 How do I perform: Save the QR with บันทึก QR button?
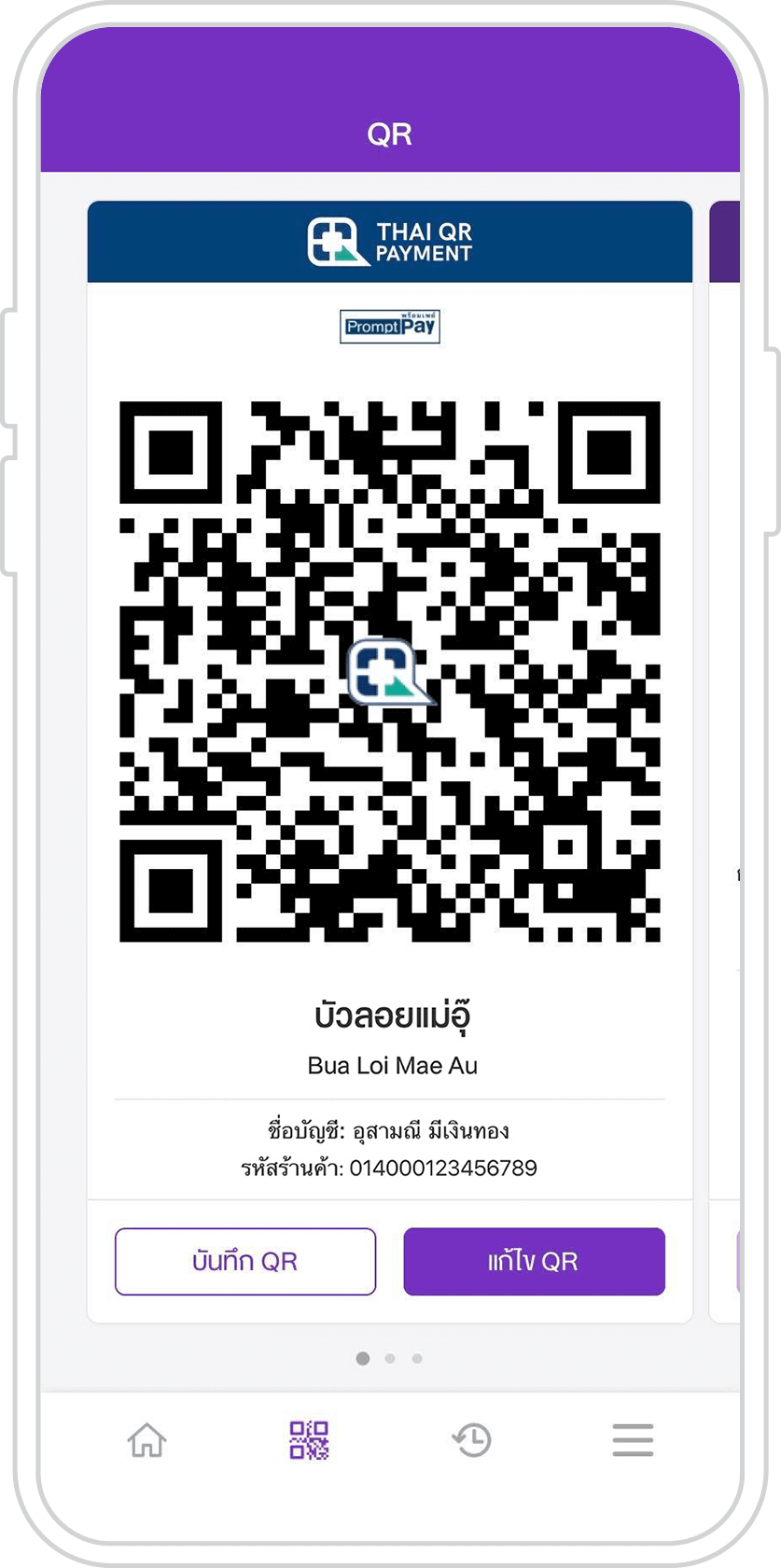coord(244,1261)
